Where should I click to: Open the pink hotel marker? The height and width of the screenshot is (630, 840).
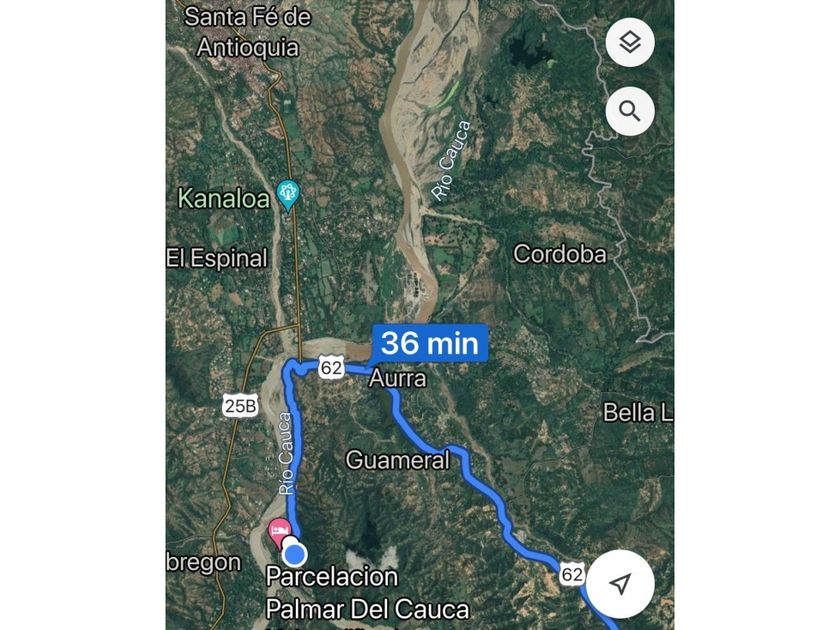click(280, 529)
